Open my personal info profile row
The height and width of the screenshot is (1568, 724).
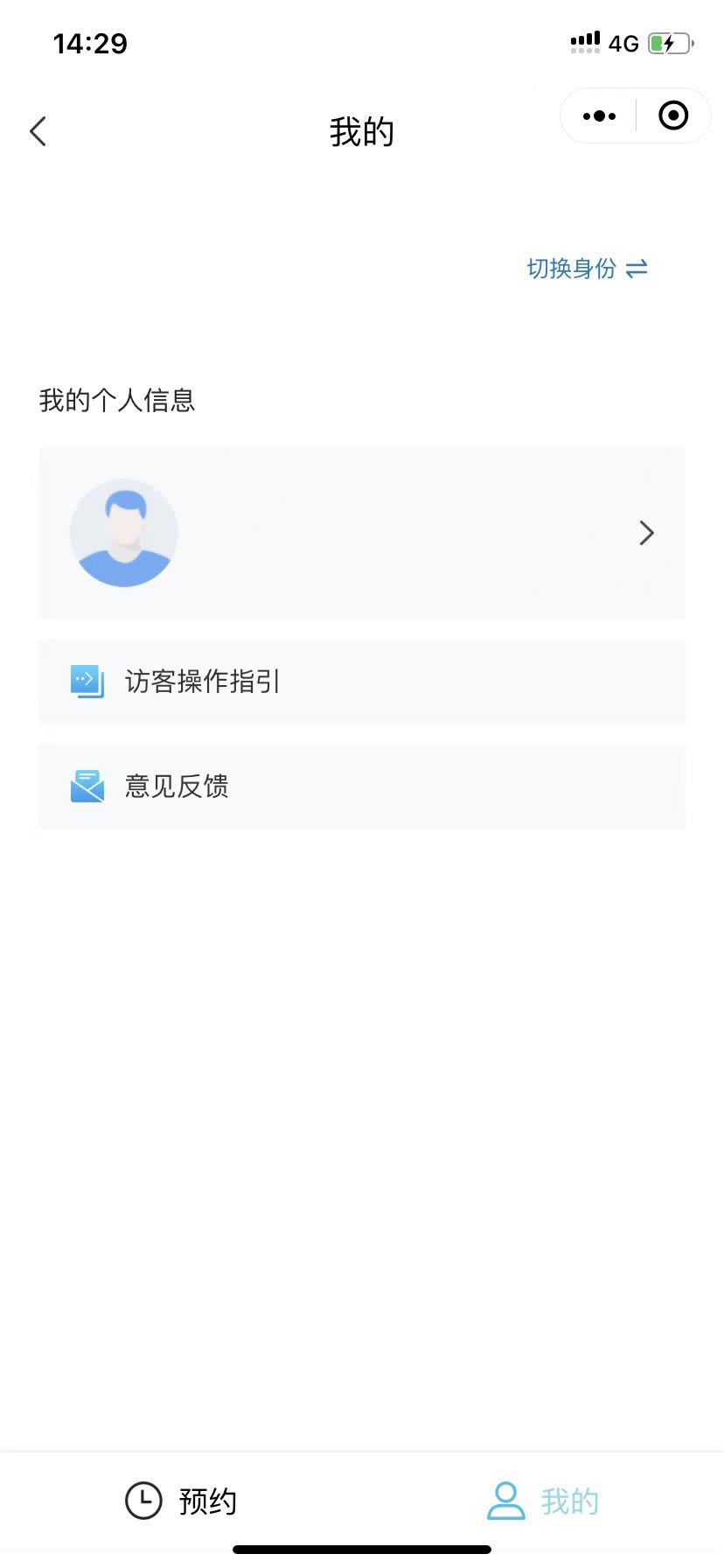tap(362, 533)
